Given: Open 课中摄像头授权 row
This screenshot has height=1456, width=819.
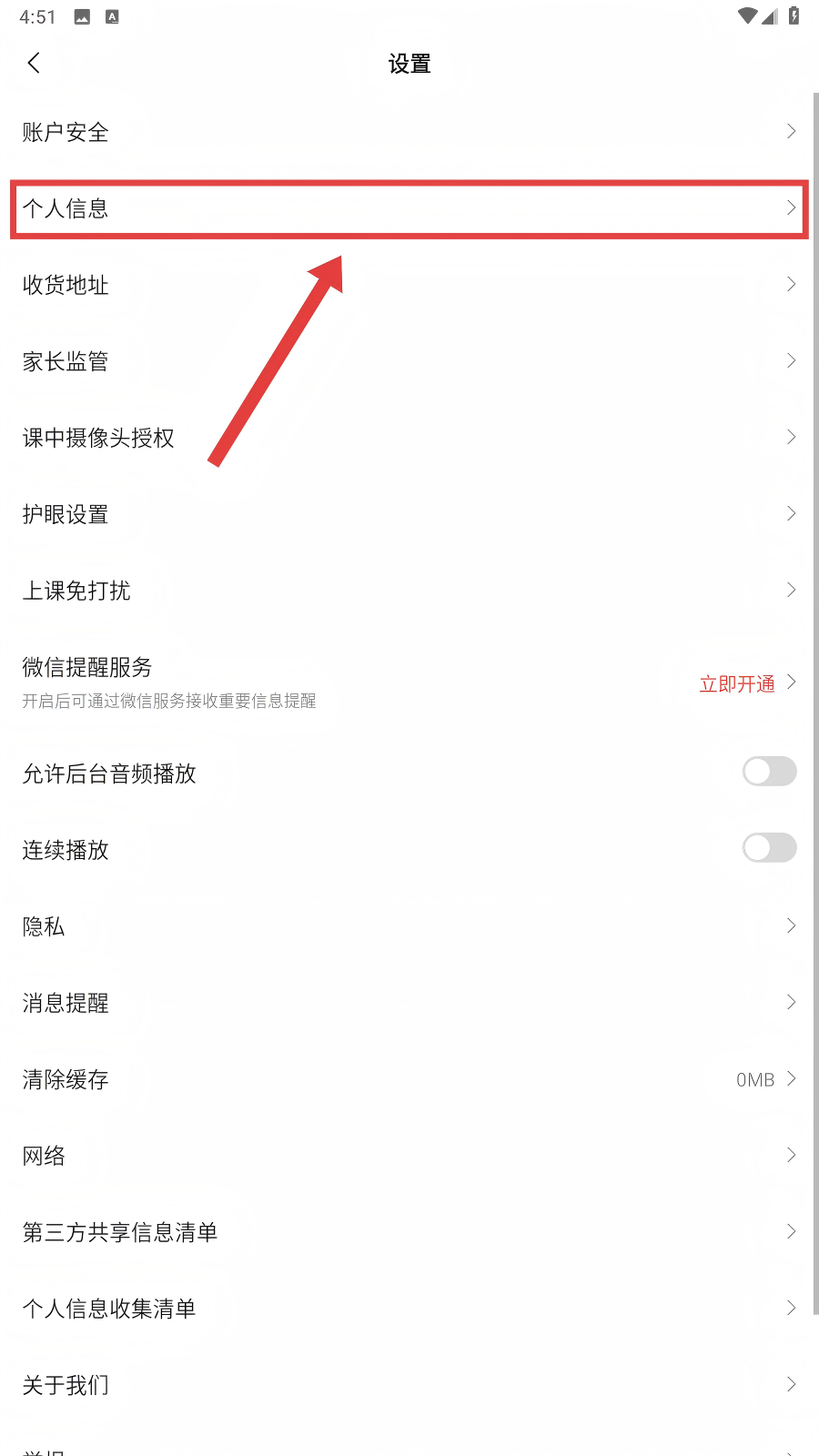Looking at the screenshot, I should [x=409, y=438].
